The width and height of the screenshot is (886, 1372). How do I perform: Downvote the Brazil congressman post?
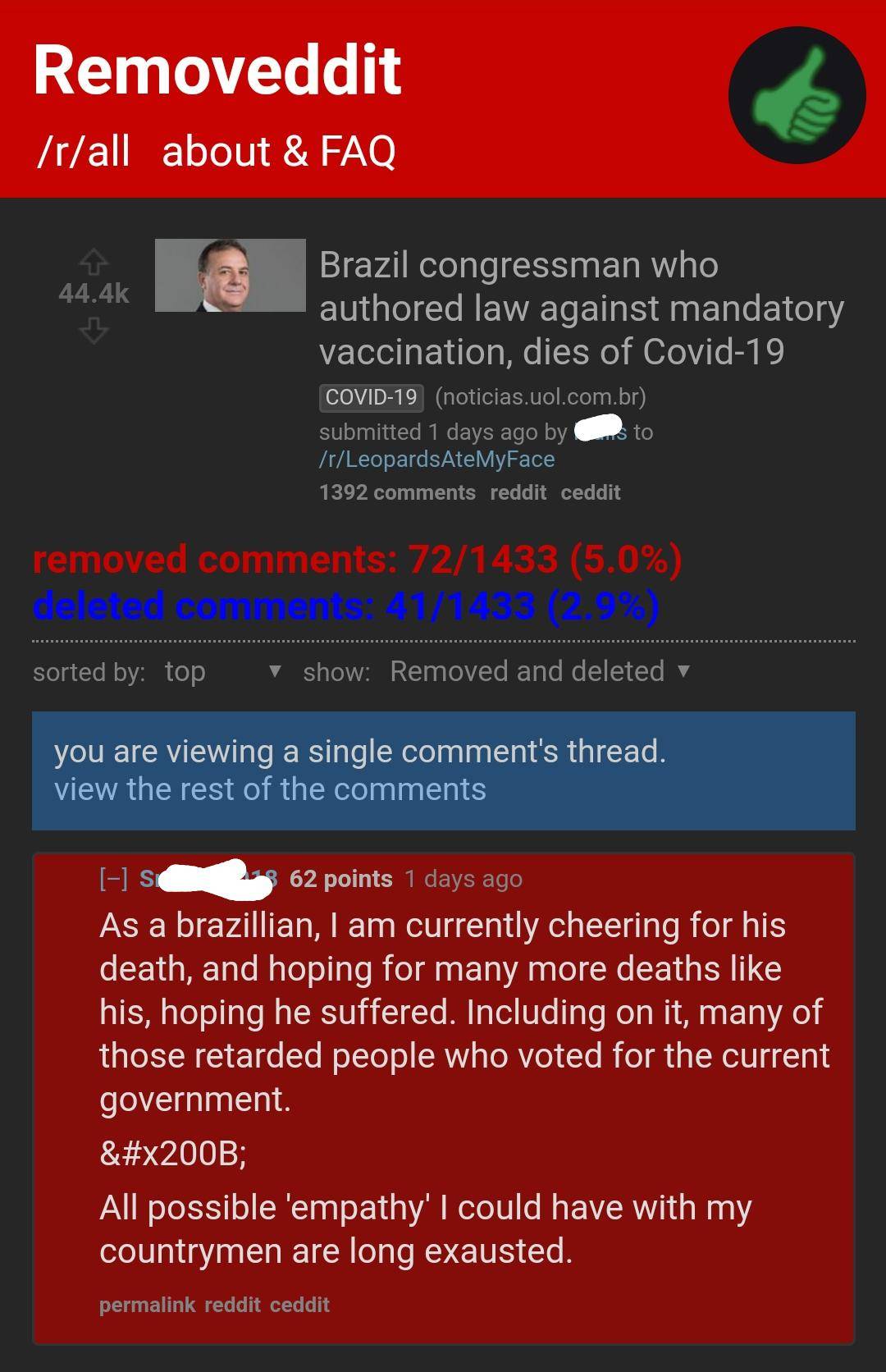[x=94, y=331]
